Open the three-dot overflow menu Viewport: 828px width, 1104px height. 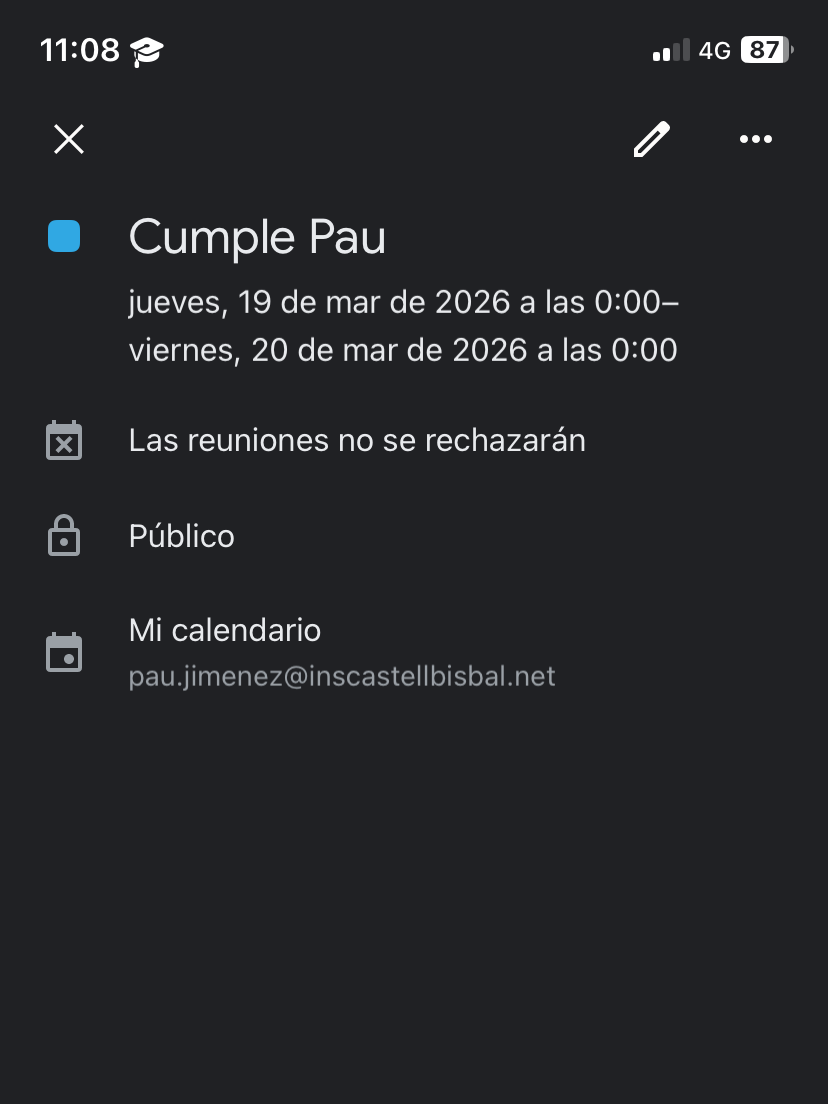[755, 139]
